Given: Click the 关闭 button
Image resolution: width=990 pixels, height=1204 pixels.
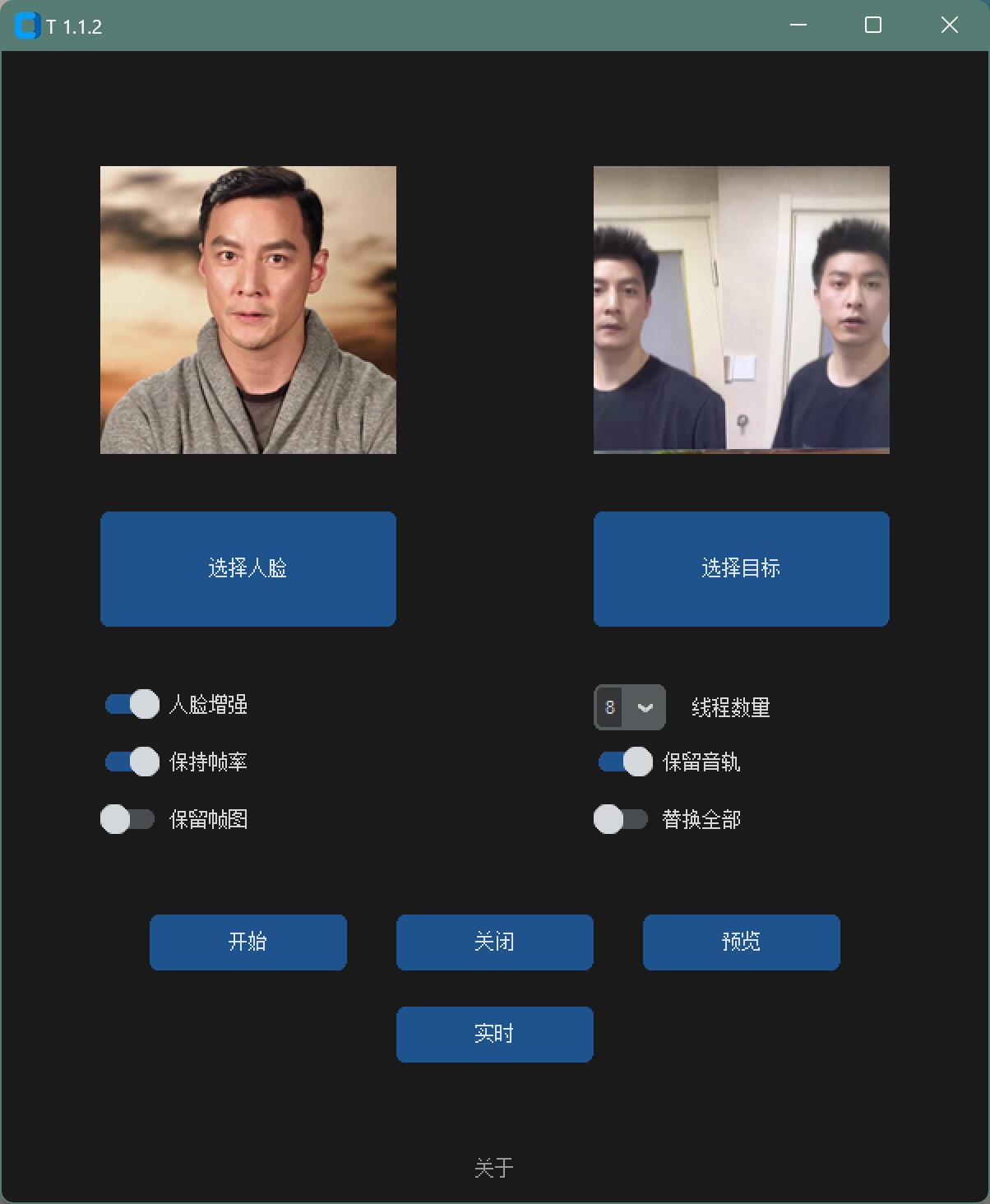Looking at the screenshot, I should point(494,942).
